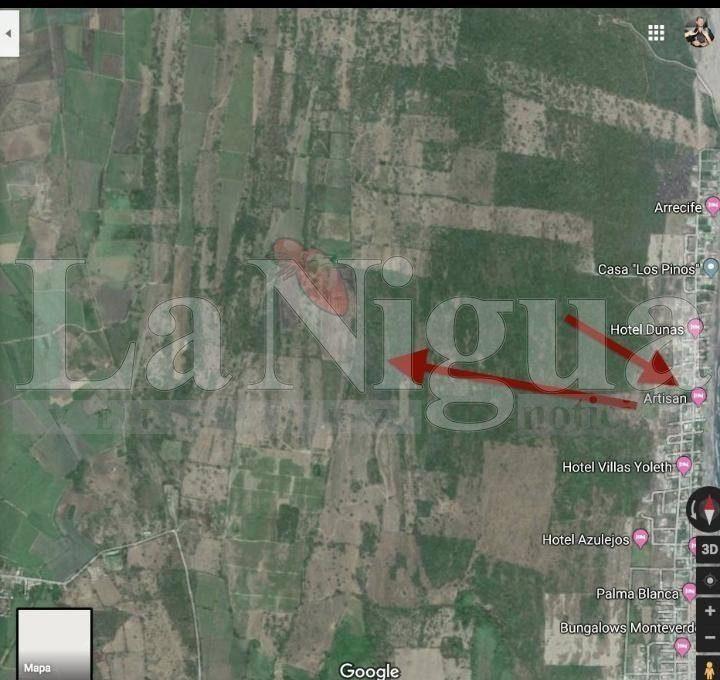Viewport: 720px width, 680px height.
Task: Reset the compass orientation
Action: click(708, 508)
